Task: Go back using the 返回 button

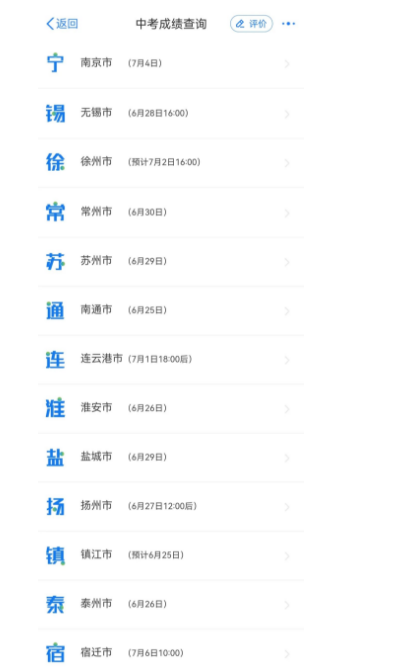Action: point(62,24)
